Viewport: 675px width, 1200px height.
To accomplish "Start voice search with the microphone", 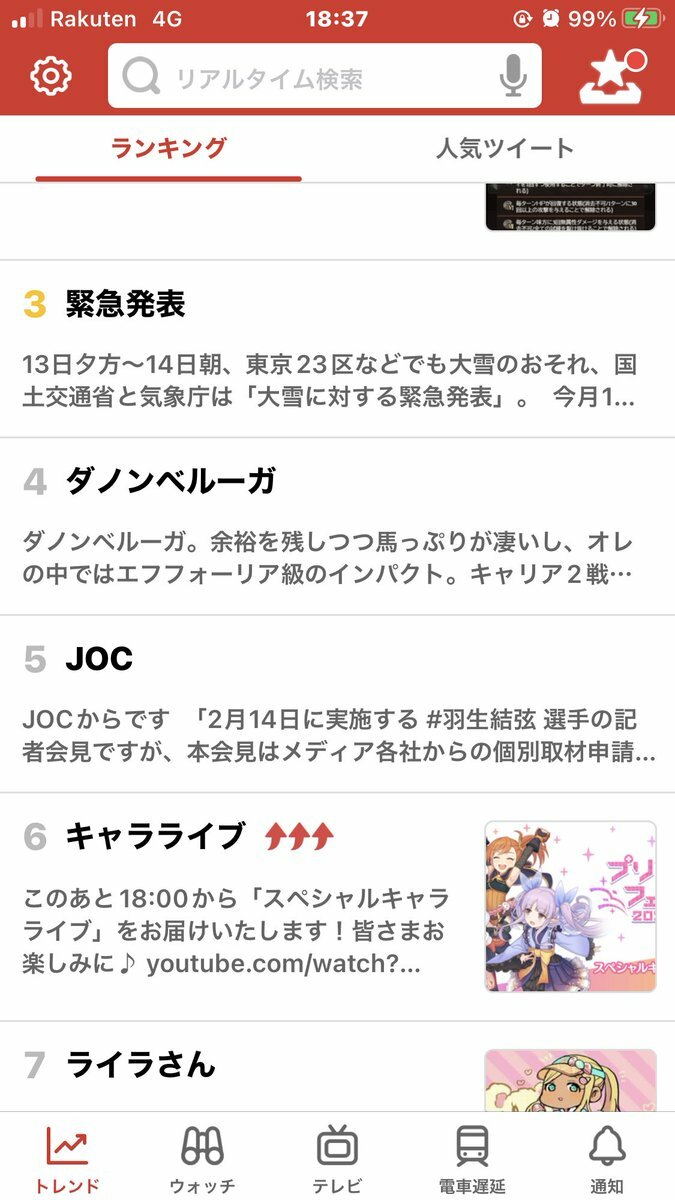I will pos(513,77).
